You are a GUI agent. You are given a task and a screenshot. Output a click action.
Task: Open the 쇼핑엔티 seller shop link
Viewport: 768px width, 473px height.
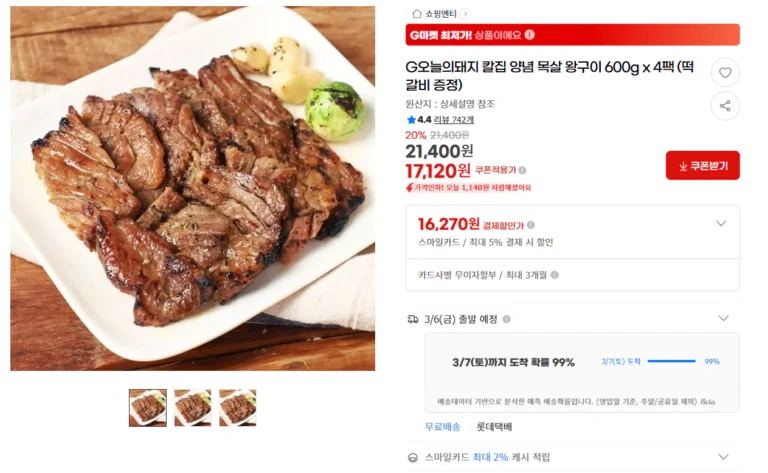click(440, 14)
